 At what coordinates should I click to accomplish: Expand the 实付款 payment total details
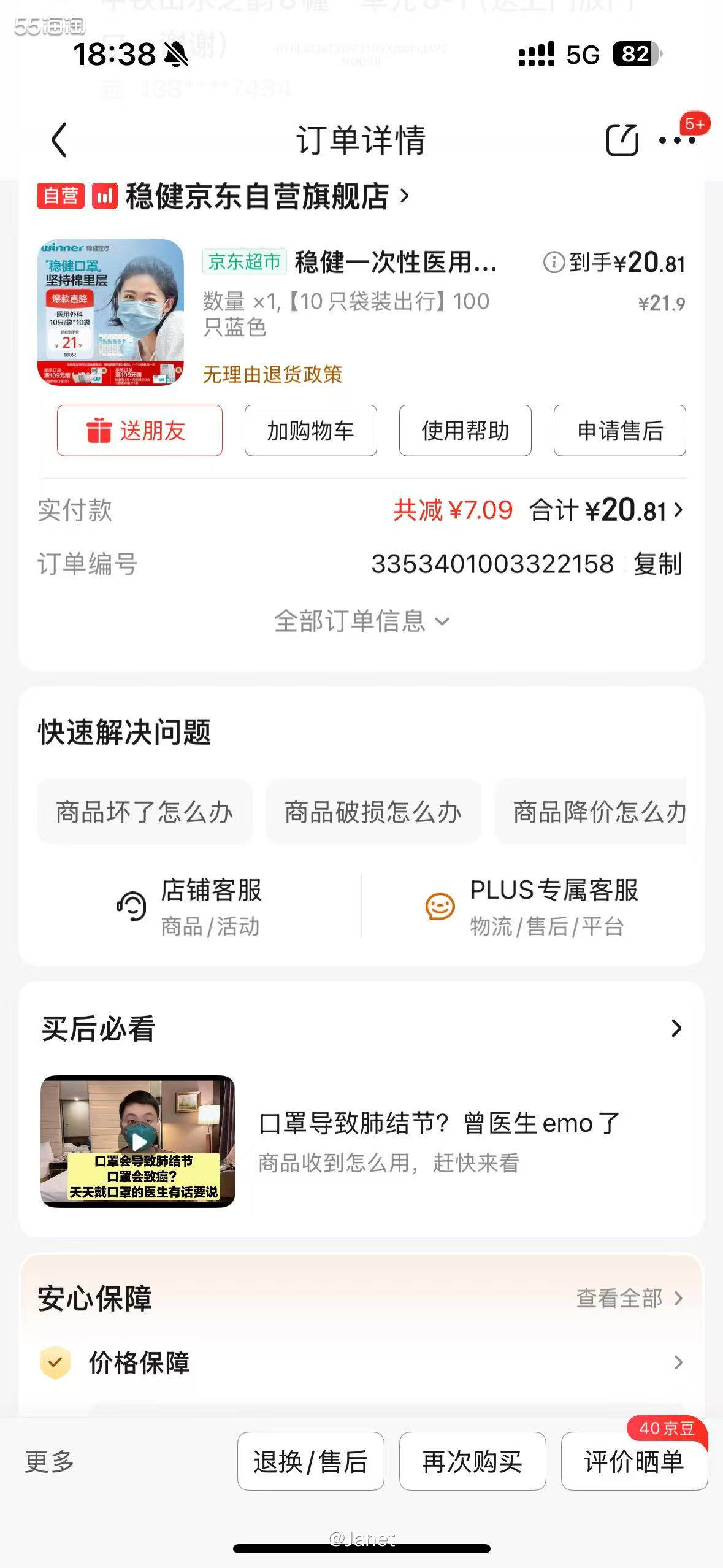(x=676, y=510)
